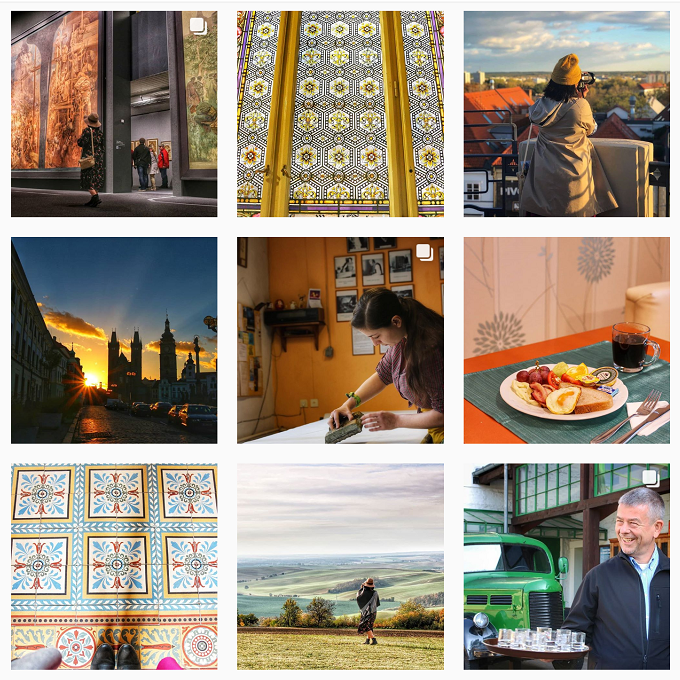The height and width of the screenshot is (680, 680).
Task: Open the woman crafting at table post
Action: tap(340, 340)
